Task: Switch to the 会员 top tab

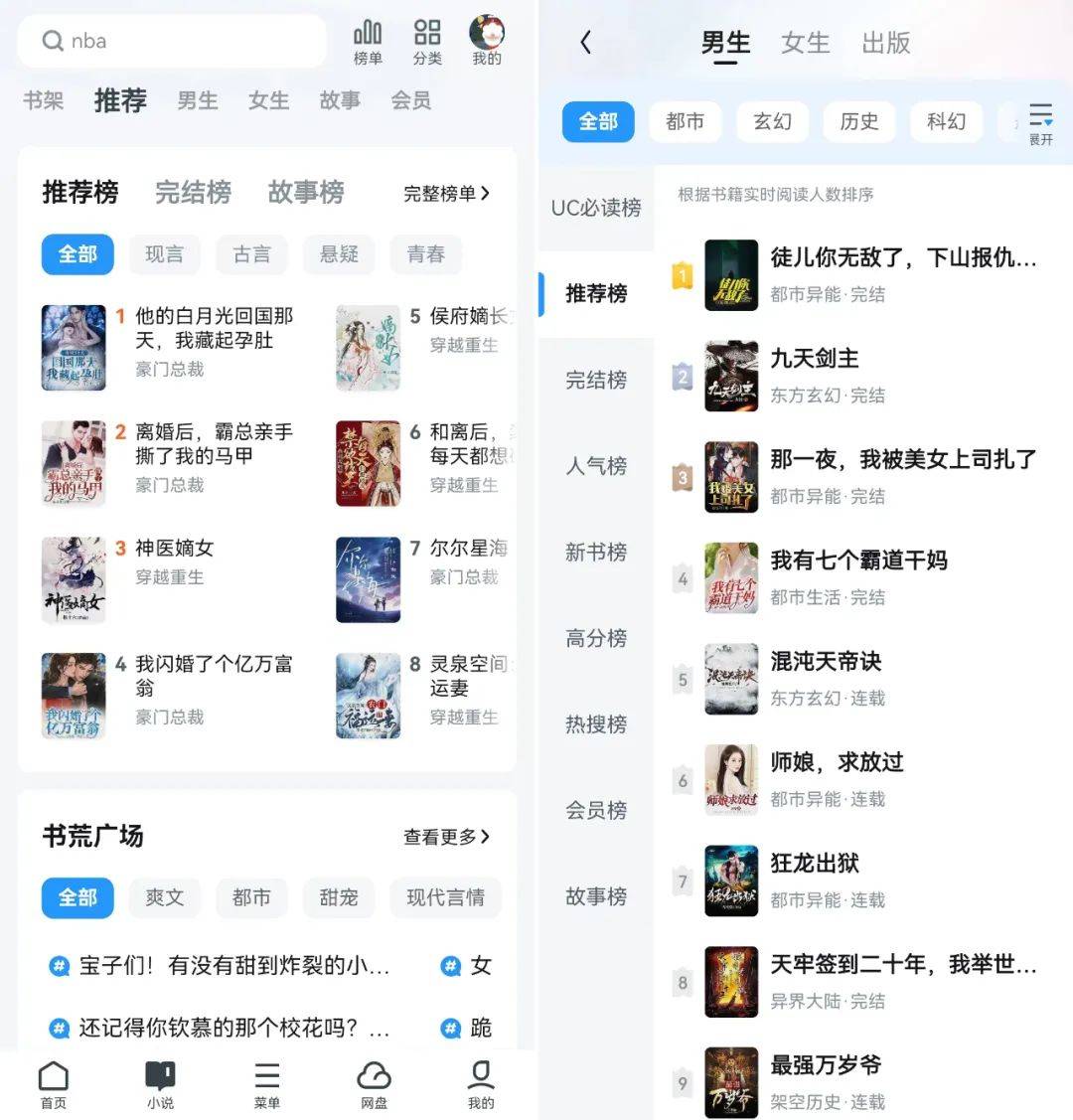Action: point(410,100)
